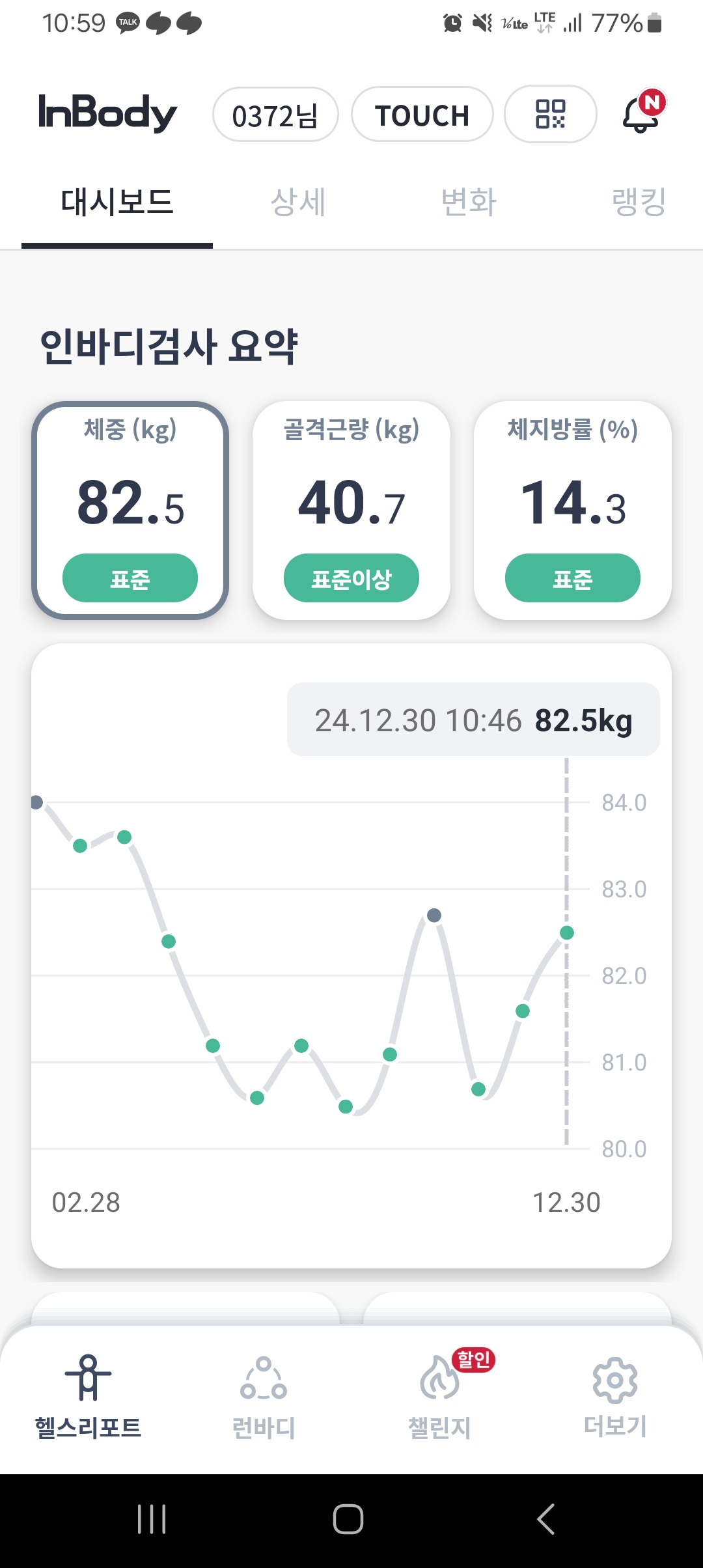Tap the TOUCH button
This screenshot has width=703, height=1568.
pos(422,115)
